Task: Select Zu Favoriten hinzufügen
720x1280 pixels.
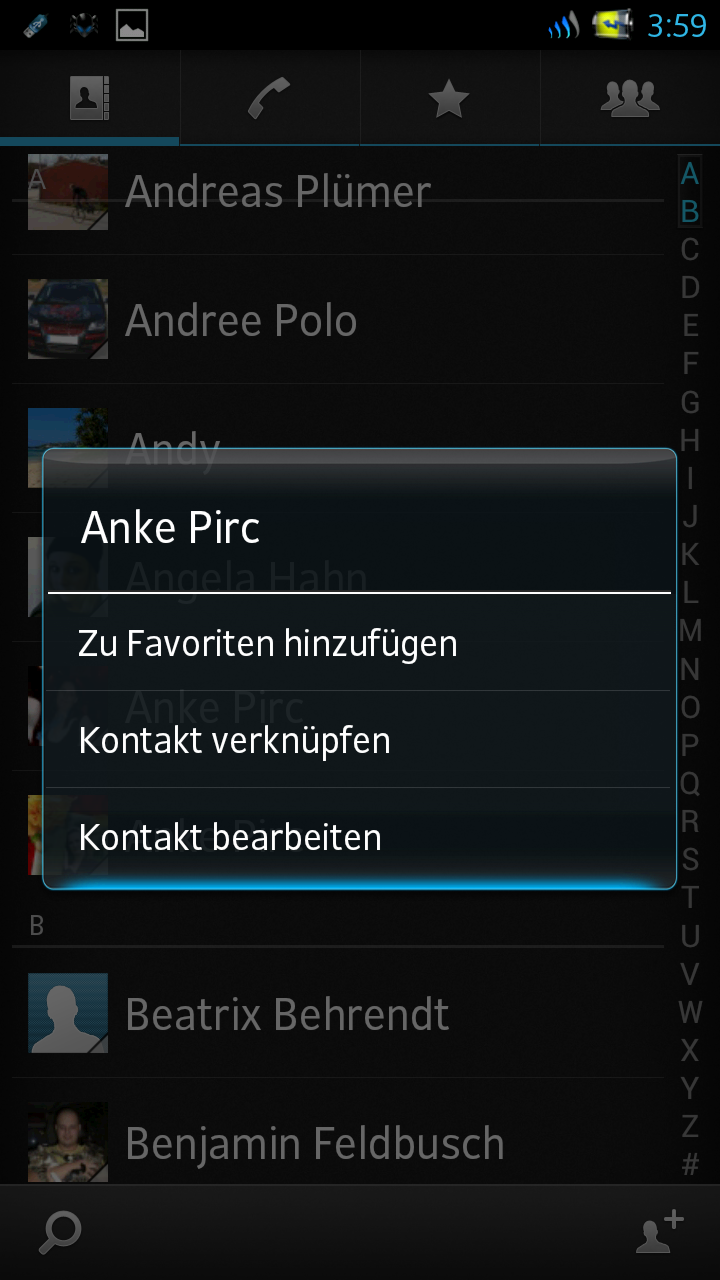Action: pos(359,642)
